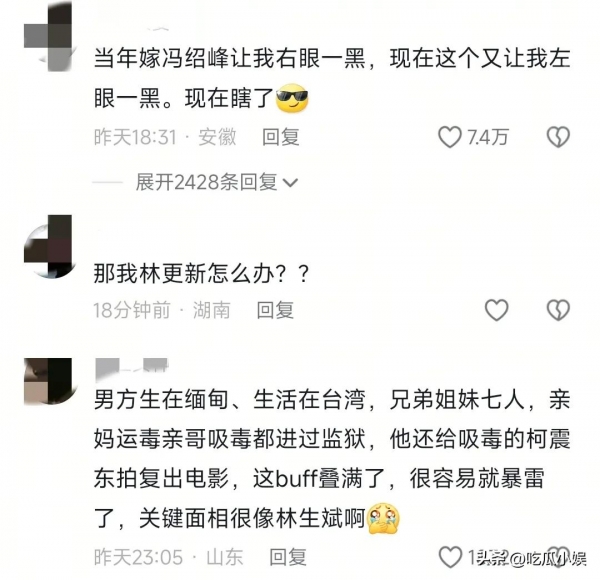This screenshot has width=600, height=580.
Task: Reply to the comment from 山东
Action: point(288,555)
